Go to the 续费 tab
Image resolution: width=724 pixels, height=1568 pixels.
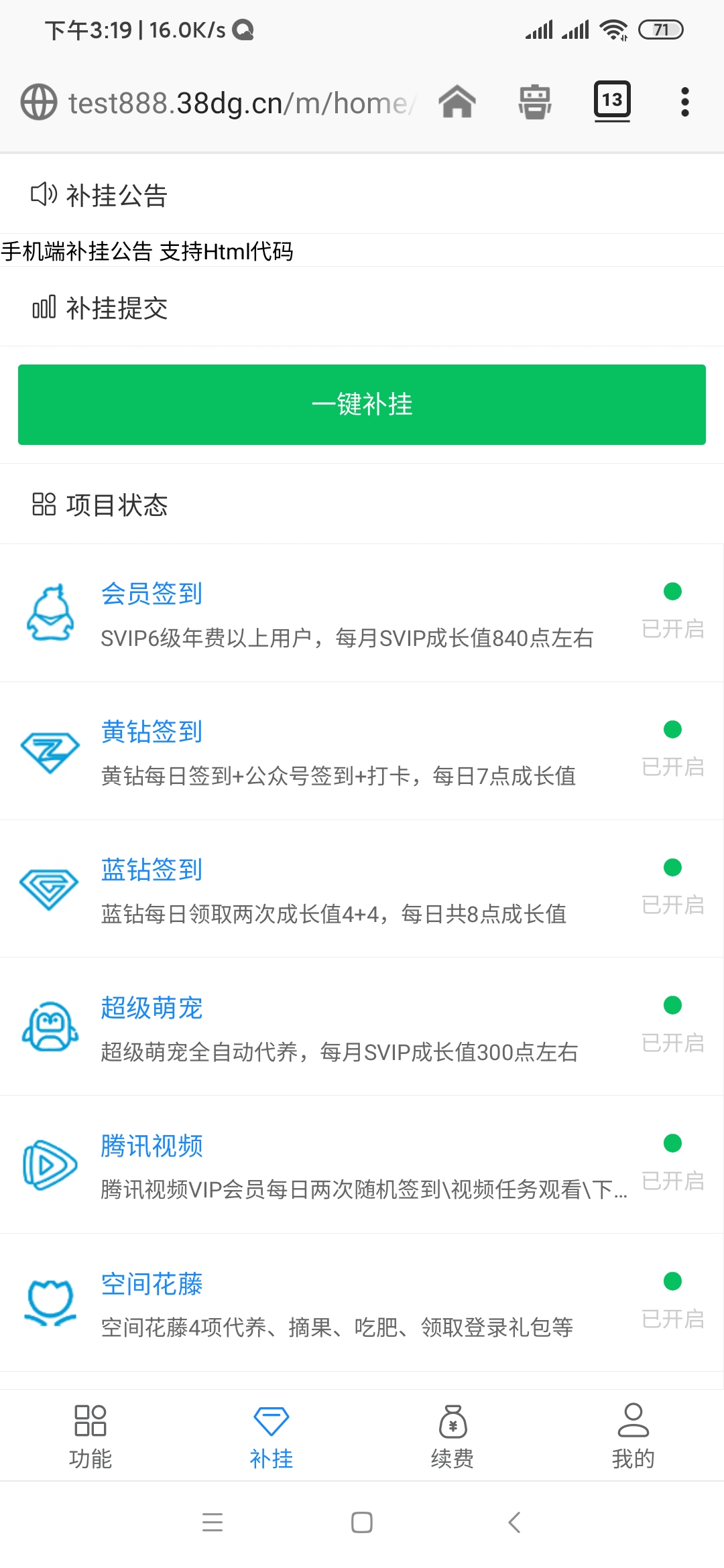tap(452, 1436)
